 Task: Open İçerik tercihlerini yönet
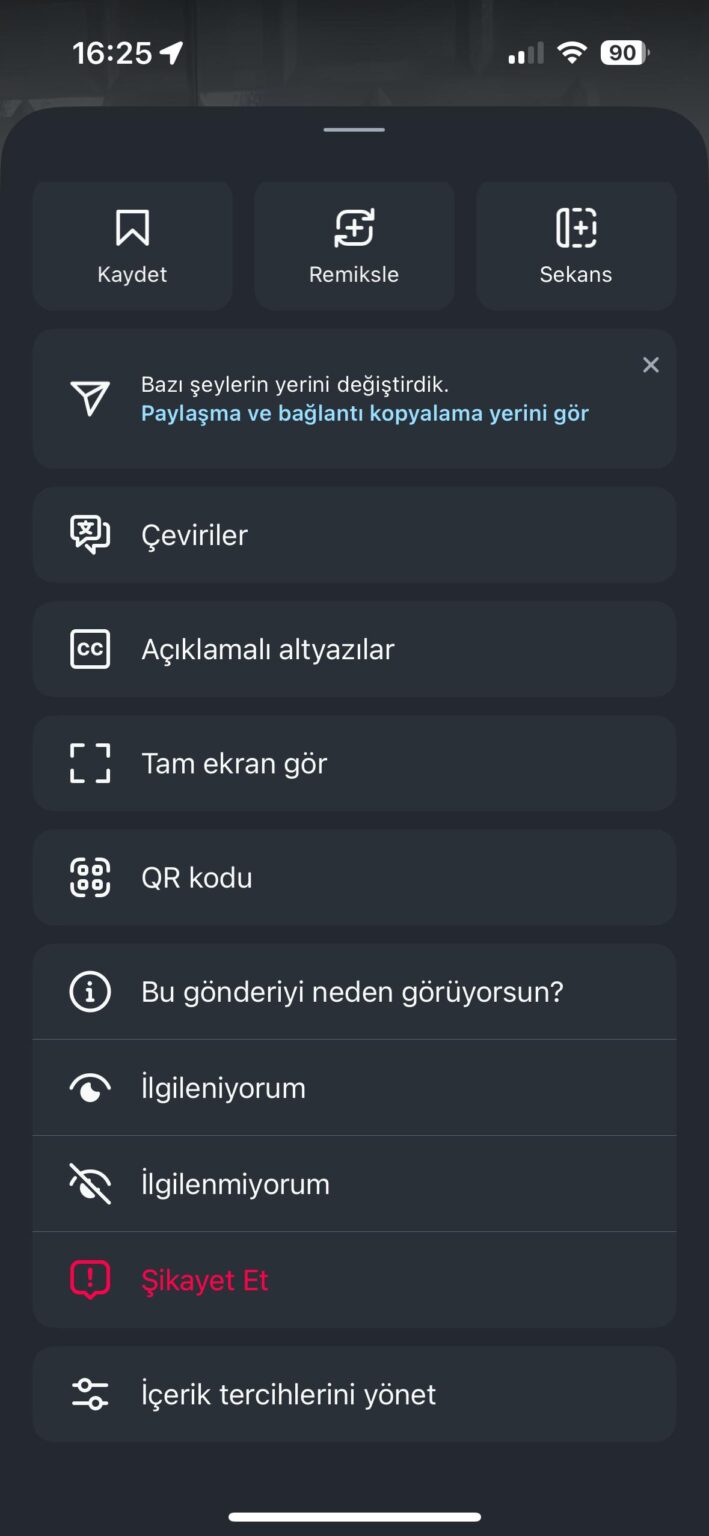[354, 1394]
